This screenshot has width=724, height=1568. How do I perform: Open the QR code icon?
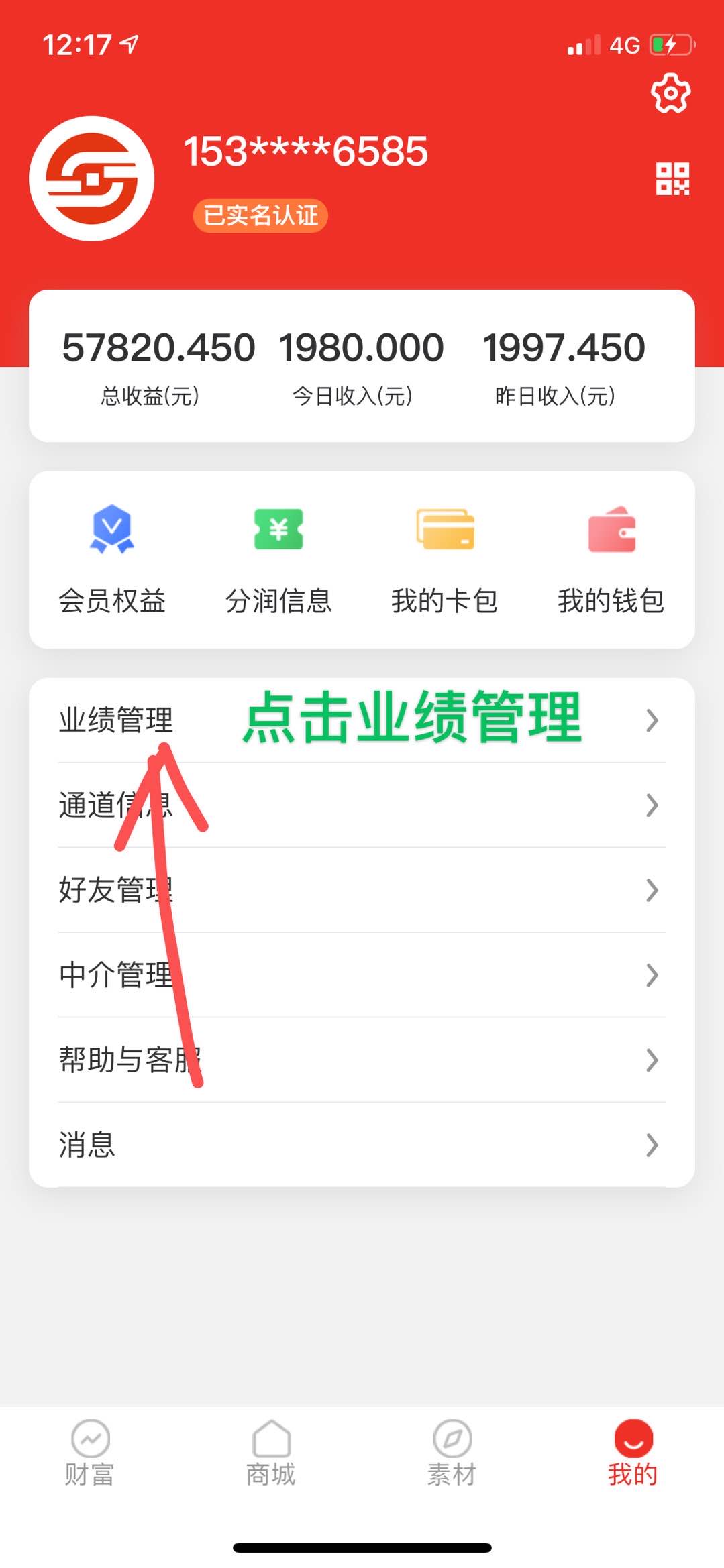pyautogui.click(x=672, y=178)
